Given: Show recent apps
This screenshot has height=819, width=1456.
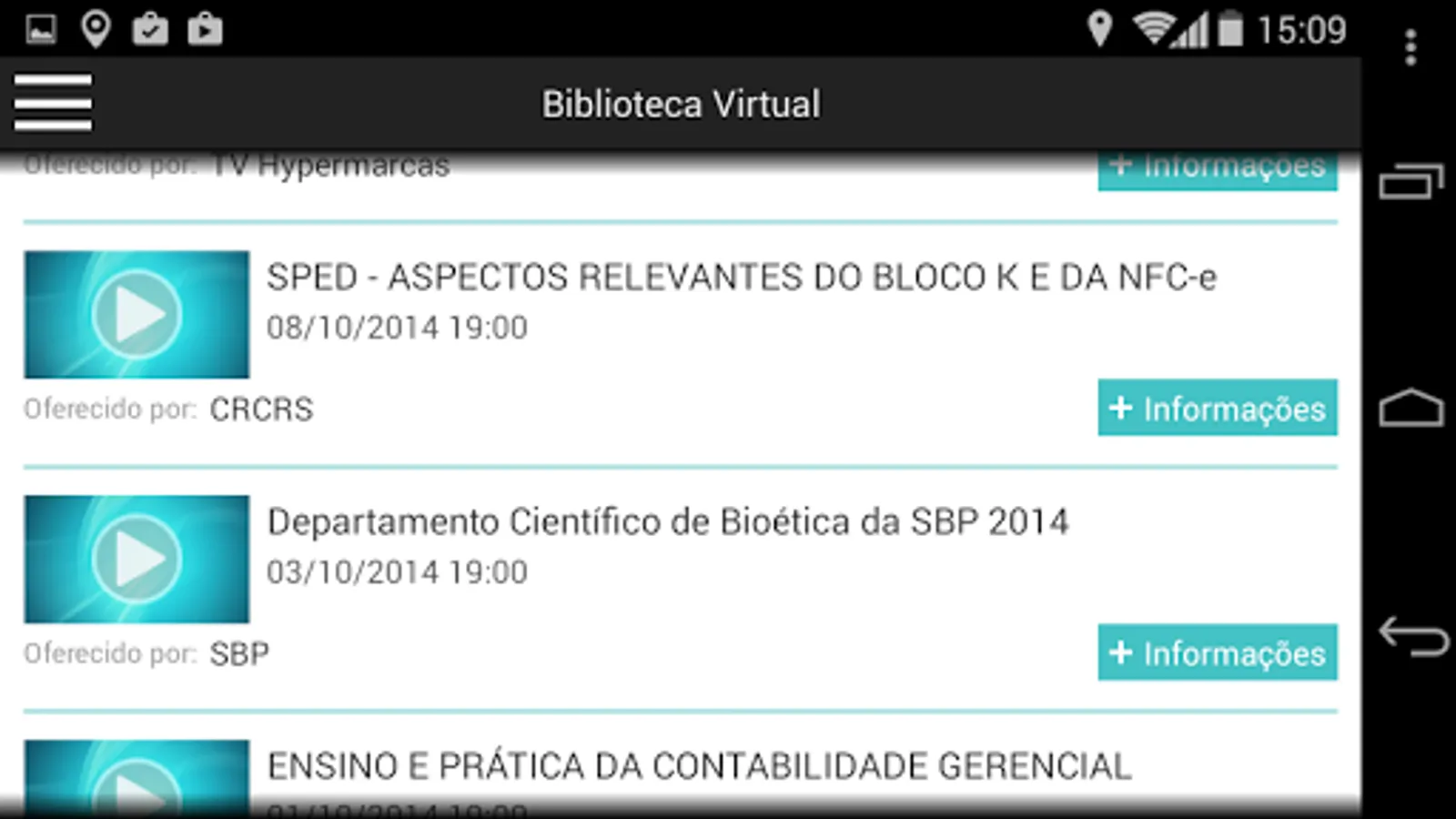Looking at the screenshot, I should [x=1411, y=181].
